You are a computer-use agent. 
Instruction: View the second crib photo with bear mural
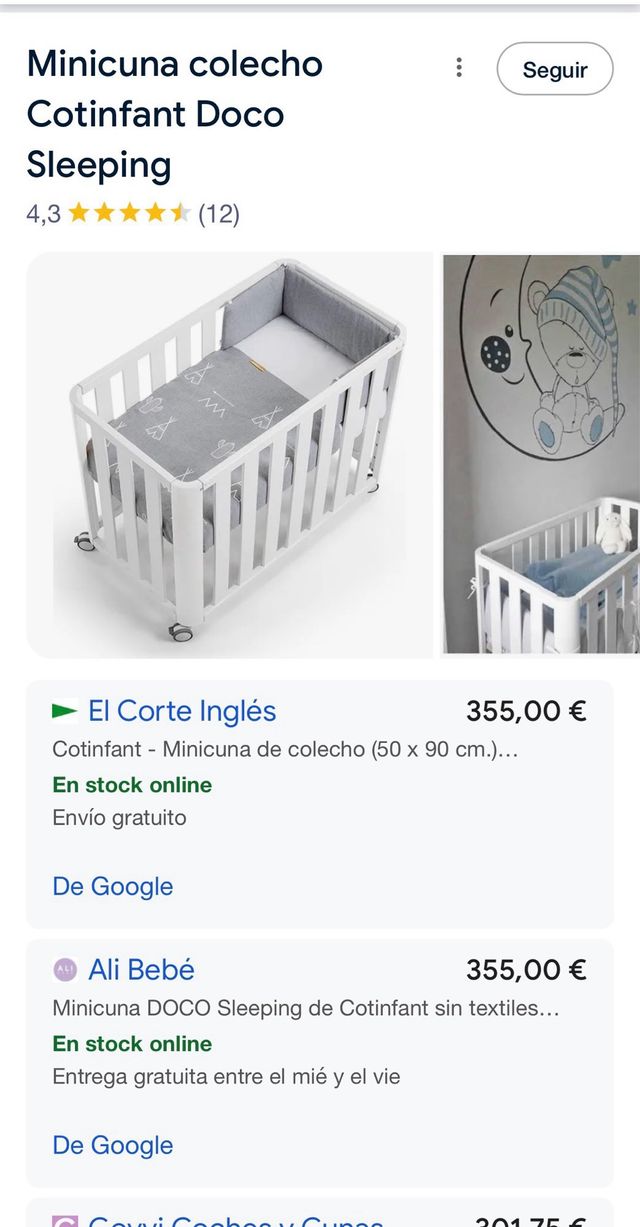pos(542,455)
